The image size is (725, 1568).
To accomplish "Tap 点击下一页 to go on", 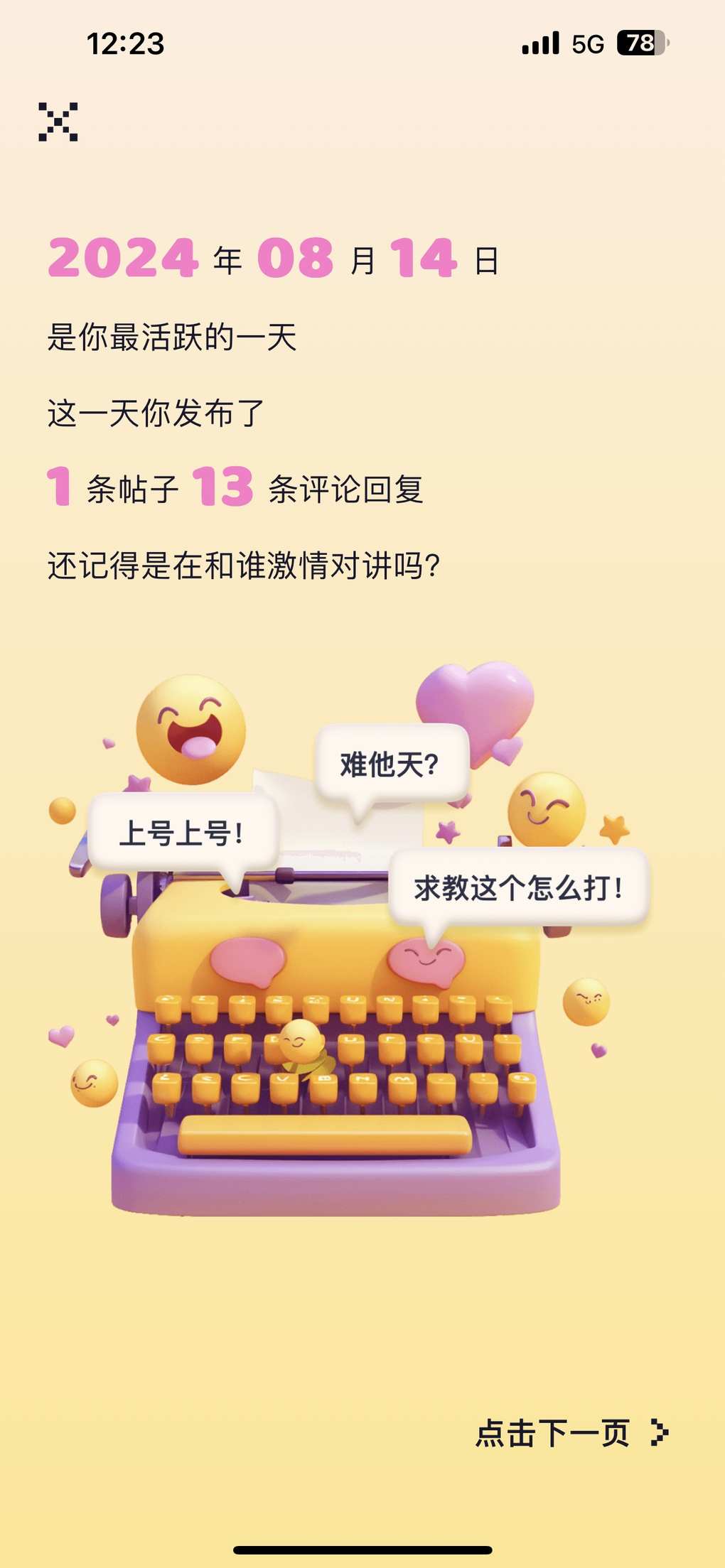I will 572,1432.
